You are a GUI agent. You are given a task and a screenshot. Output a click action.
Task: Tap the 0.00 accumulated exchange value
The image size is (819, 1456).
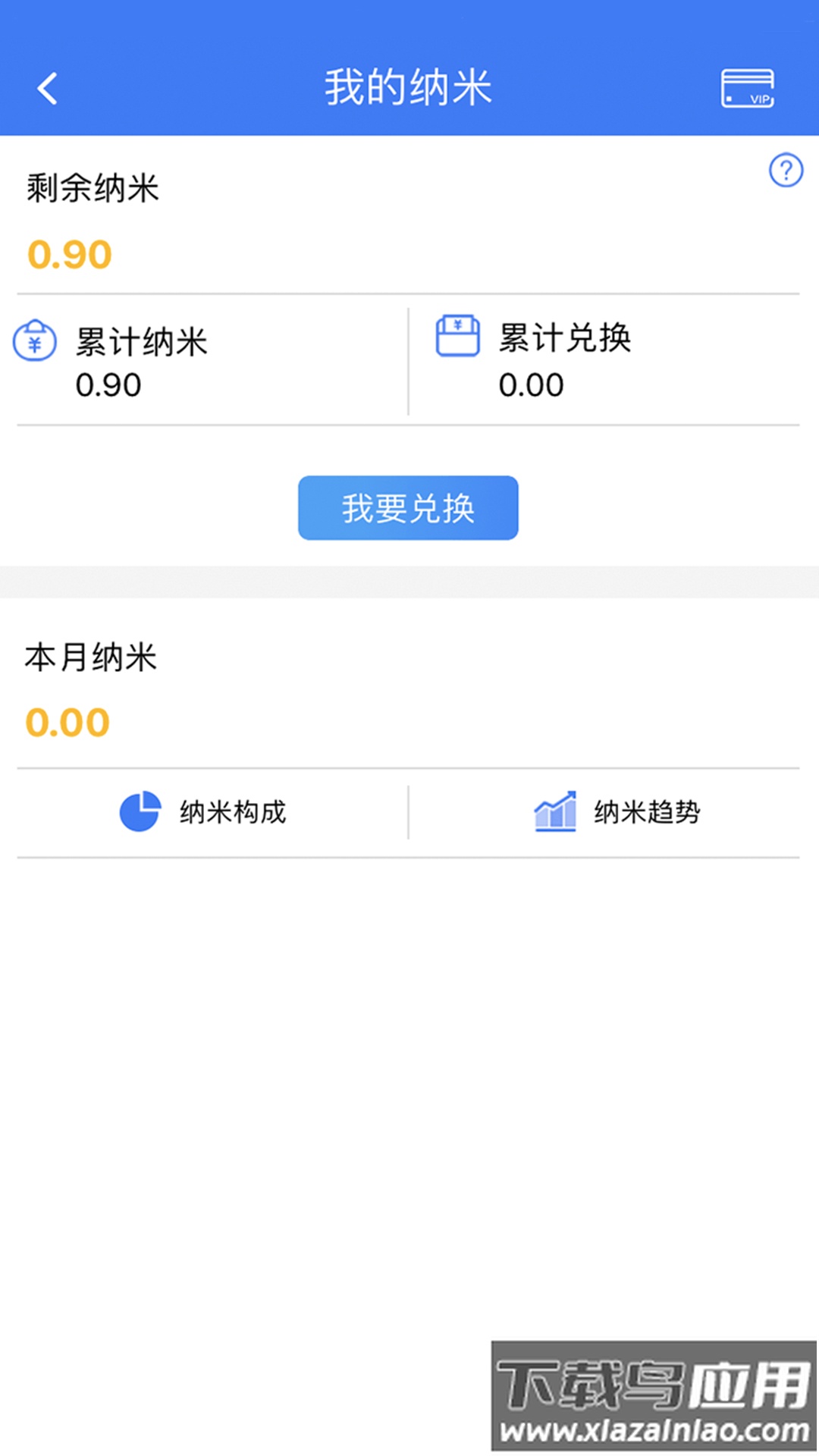[530, 385]
